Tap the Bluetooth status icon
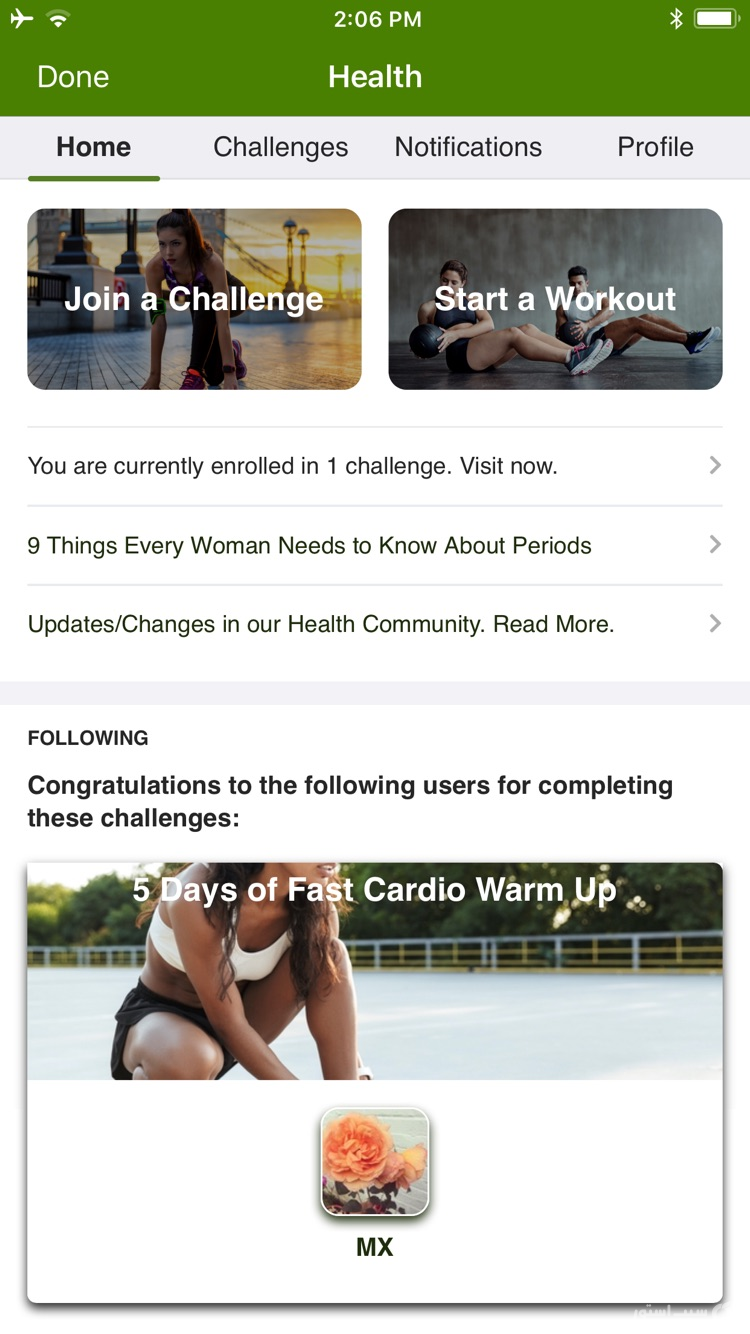 pyautogui.click(x=679, y=17)
